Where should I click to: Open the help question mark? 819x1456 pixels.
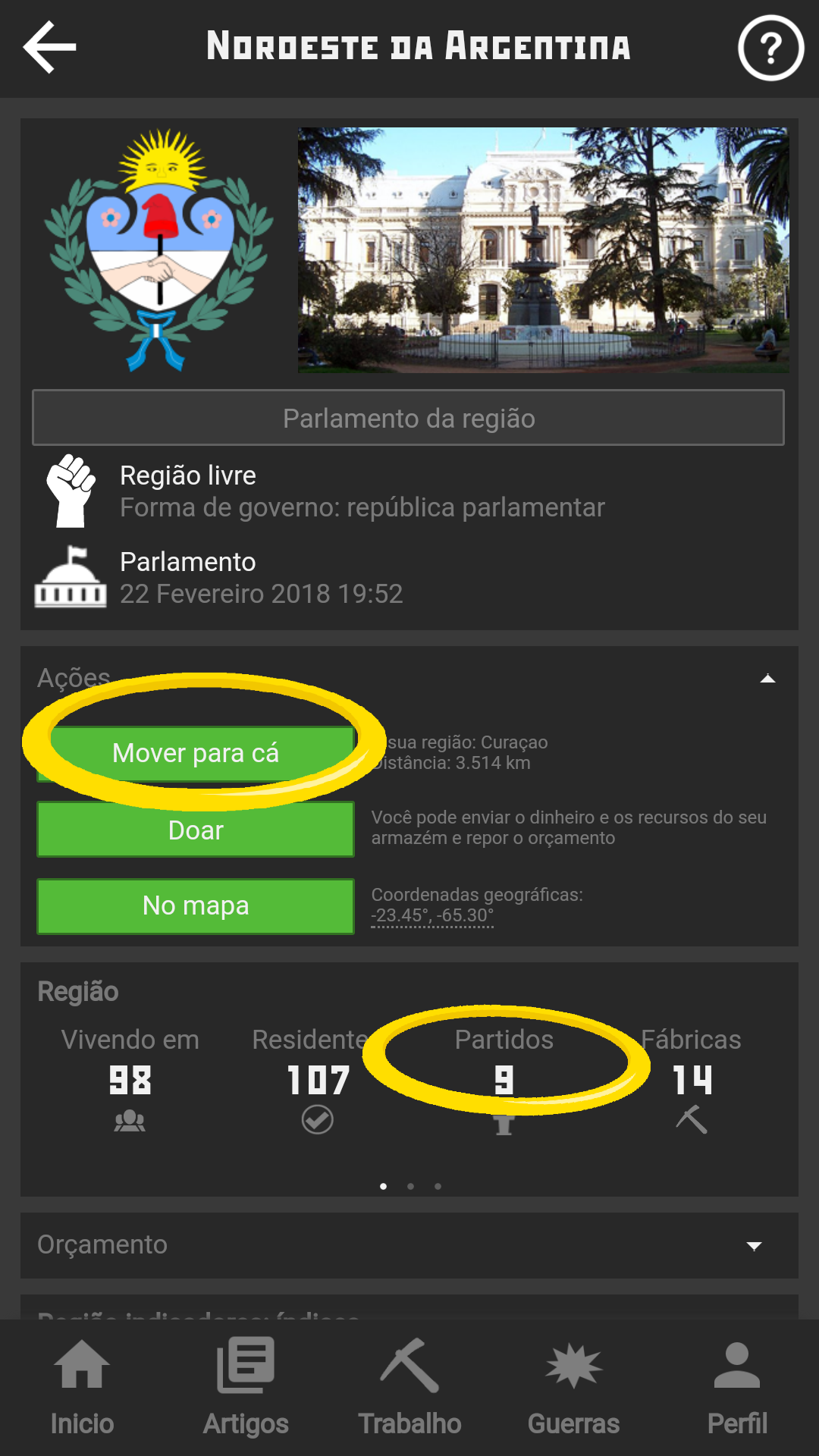(770, 49)
